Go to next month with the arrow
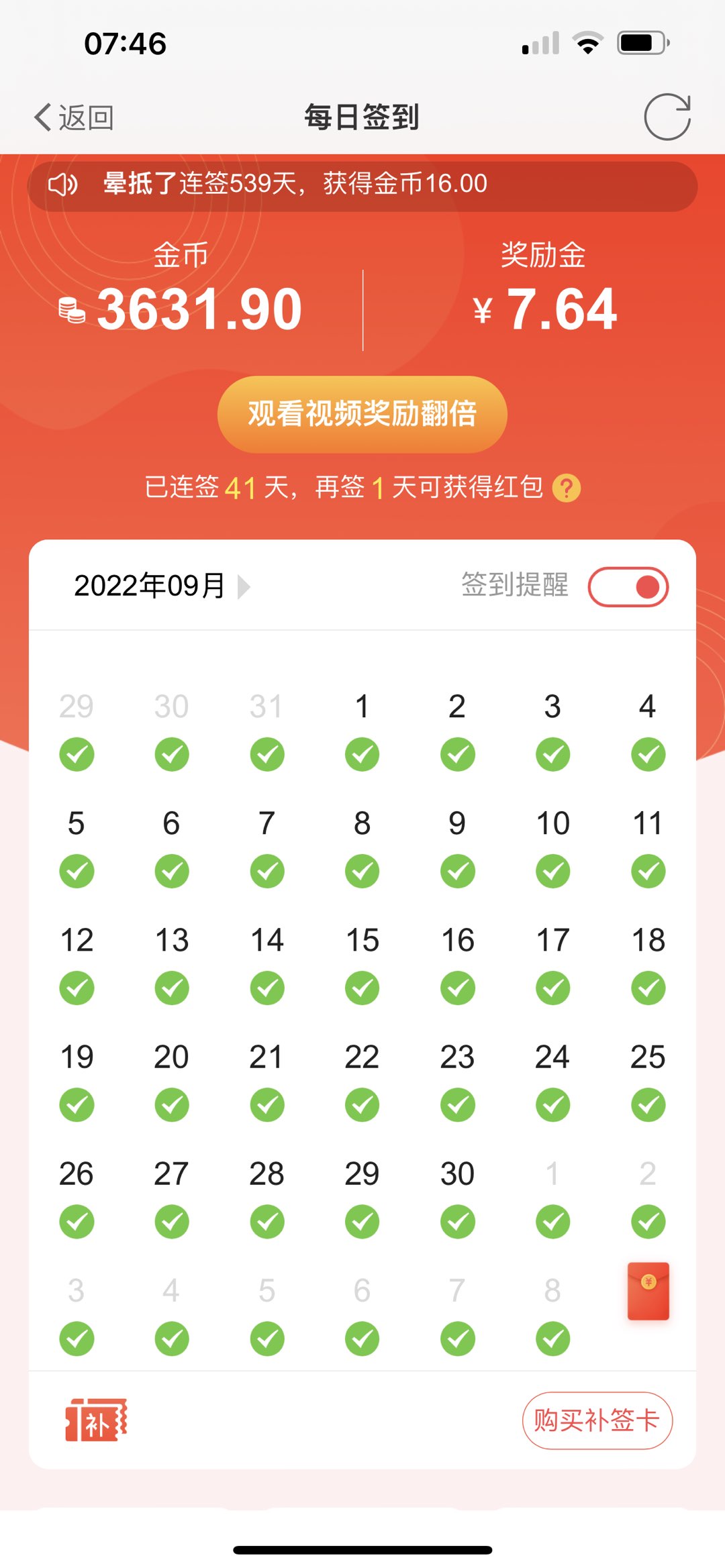The width and height of the screenshot is (725, 1568). (x=244, y=587)
